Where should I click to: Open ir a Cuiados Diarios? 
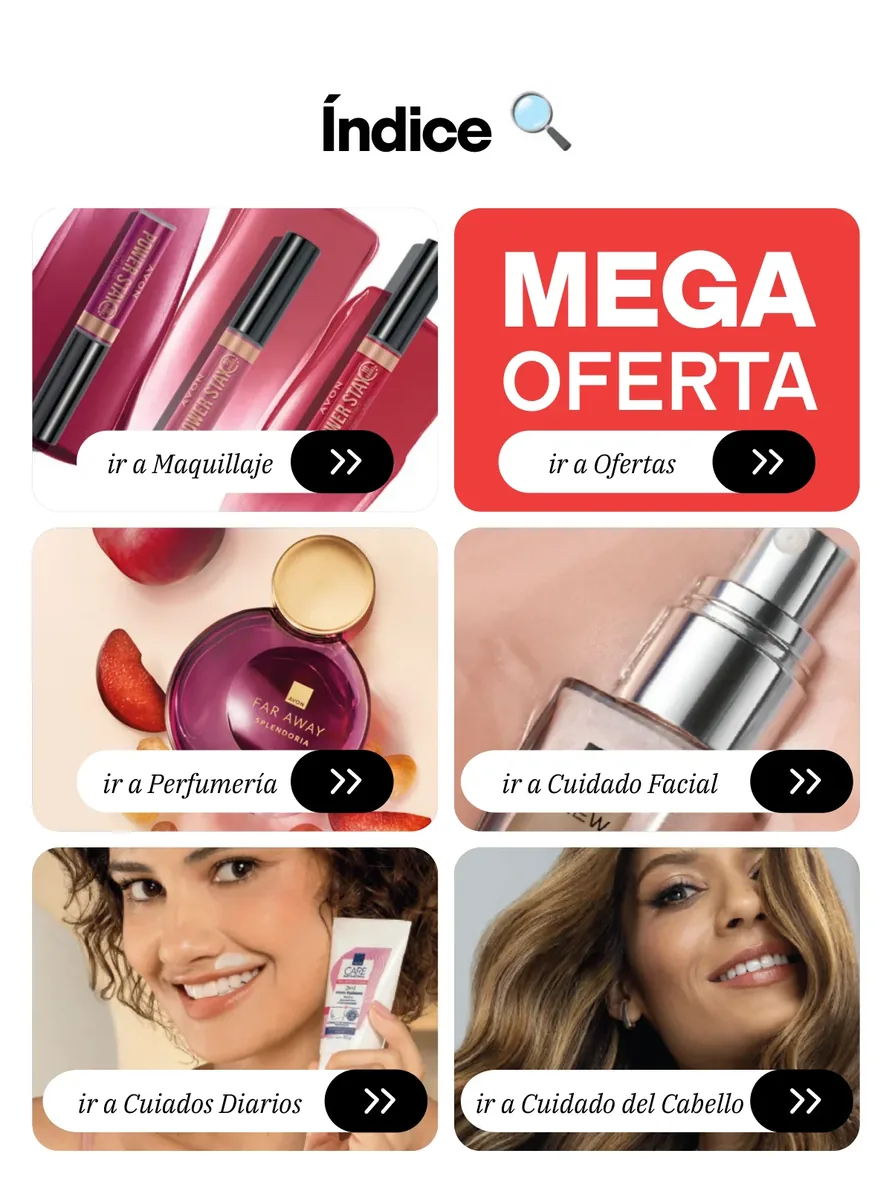[235, 1101]
